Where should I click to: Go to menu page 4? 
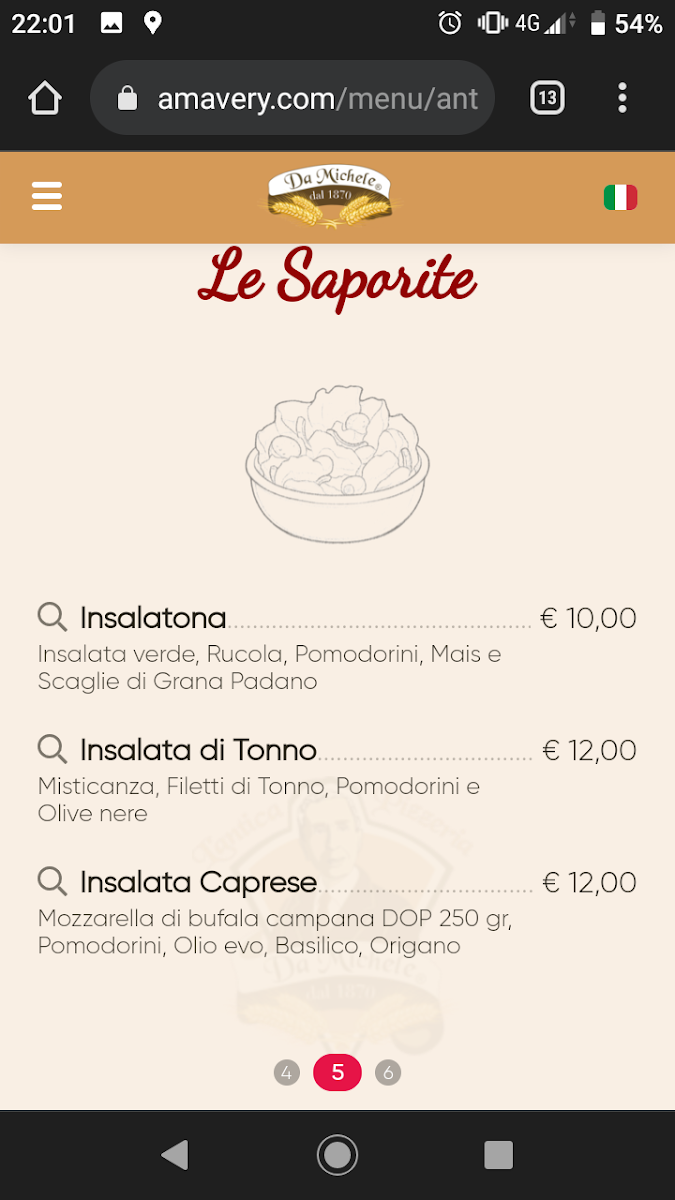coord(286,1073)
